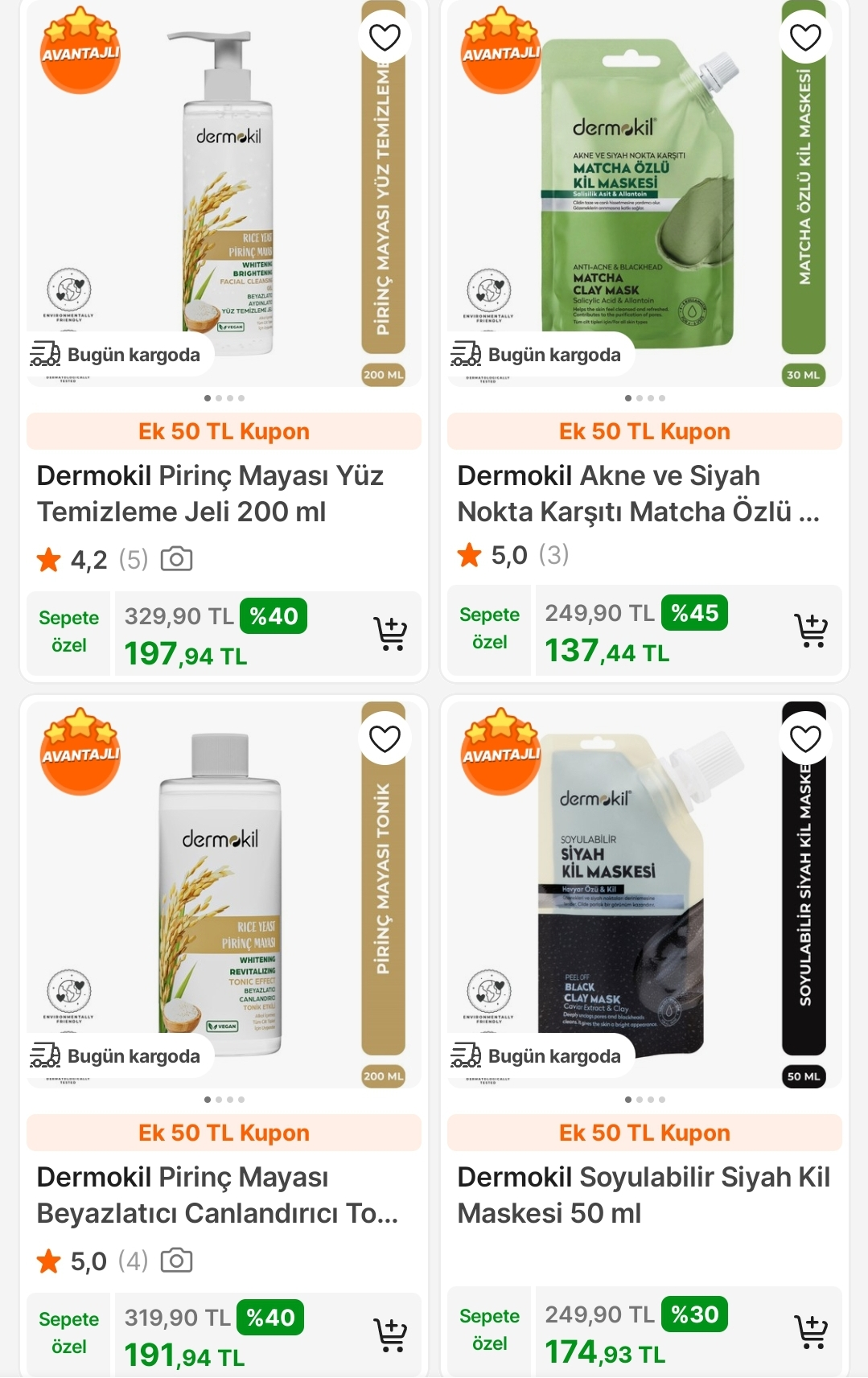Image resolution: width=868 pixels, height=1378 pixels.
Task: View the Akne ve Siyah Nokta Karşıtı mask
Action: [638, 493]
